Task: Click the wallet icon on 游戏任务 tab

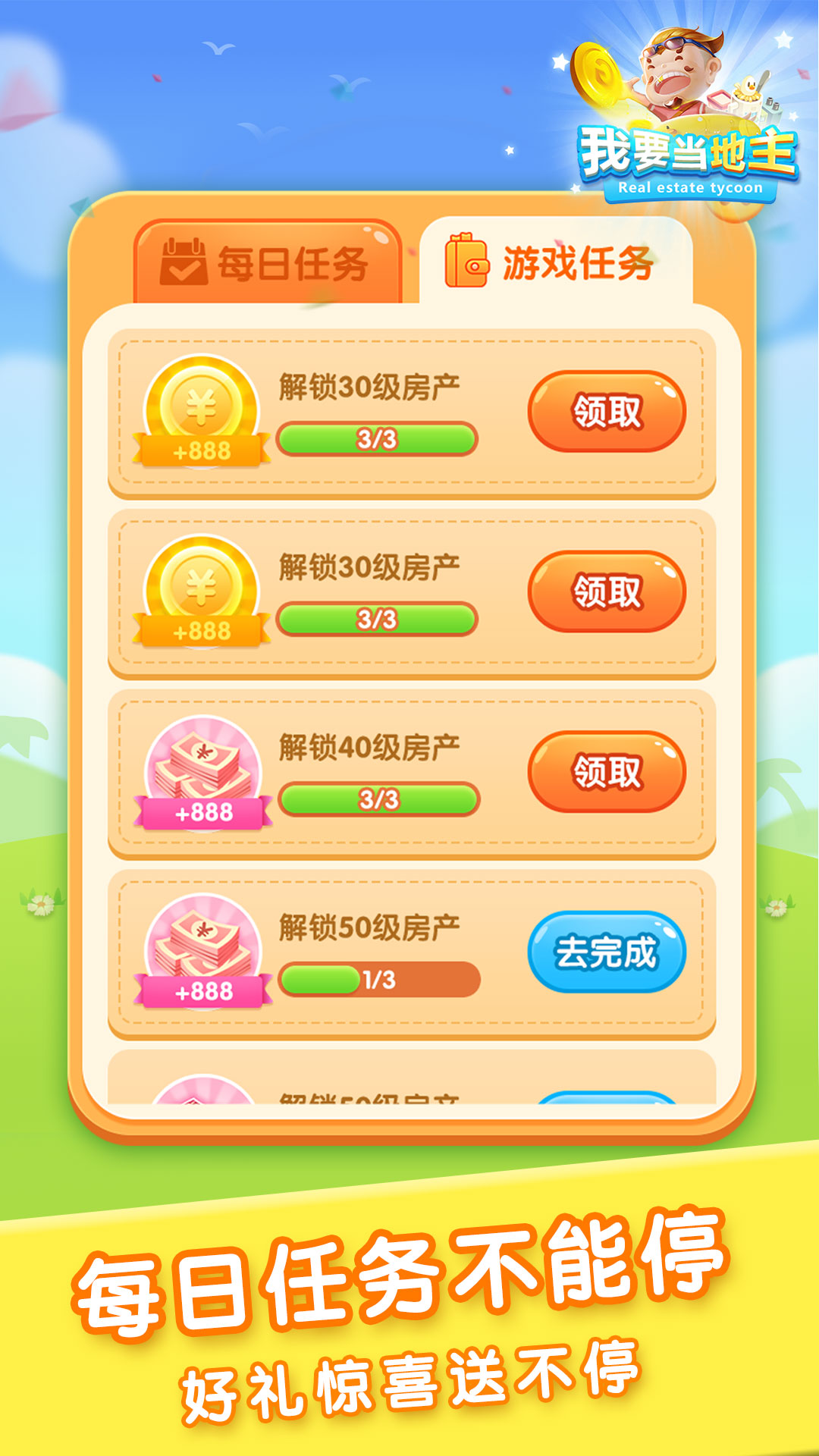Action: click(x=468, y=260)
